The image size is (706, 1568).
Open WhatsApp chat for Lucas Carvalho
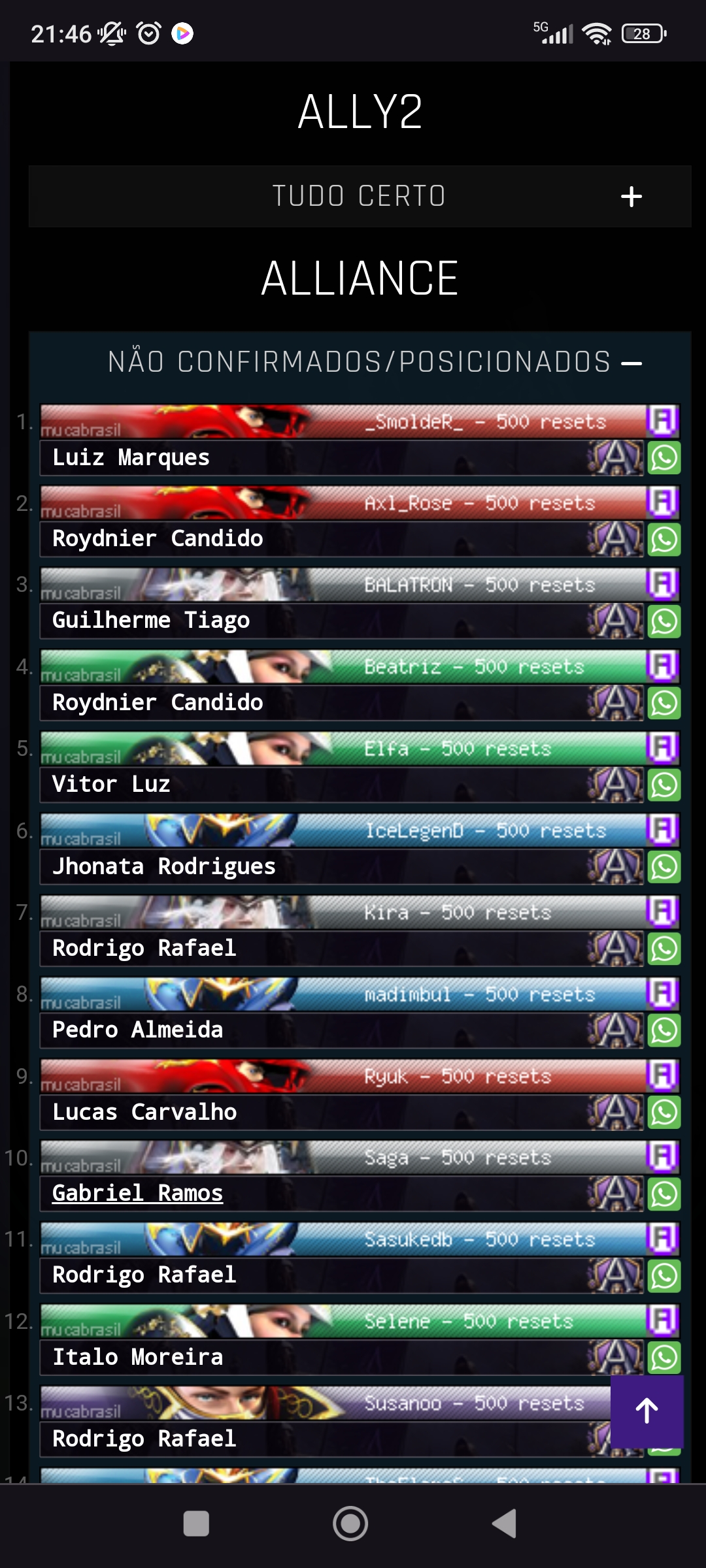click(664, 1112)
